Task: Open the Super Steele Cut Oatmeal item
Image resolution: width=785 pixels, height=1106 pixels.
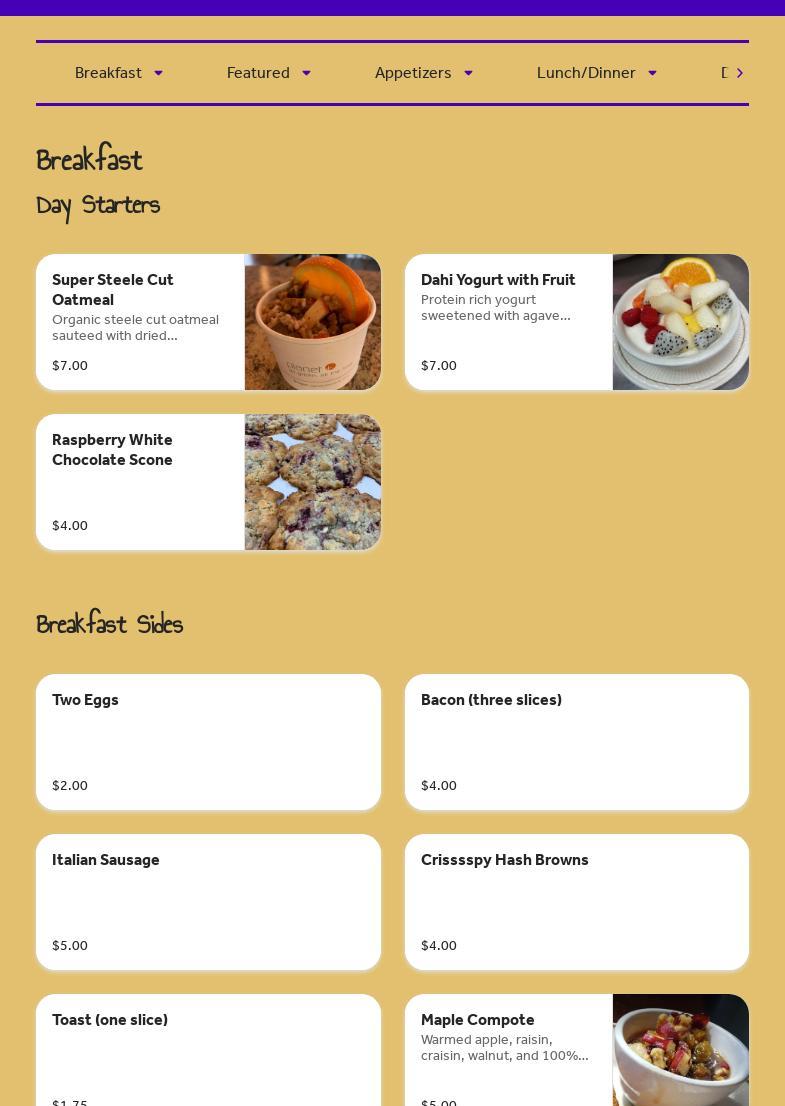Action: 208,322
